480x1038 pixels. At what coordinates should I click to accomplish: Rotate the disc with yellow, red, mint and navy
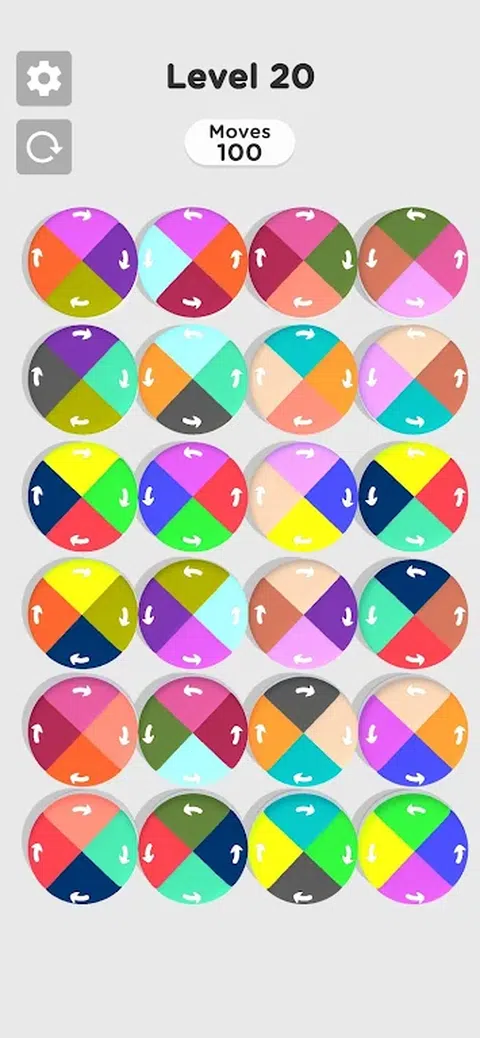click(413, 496)
